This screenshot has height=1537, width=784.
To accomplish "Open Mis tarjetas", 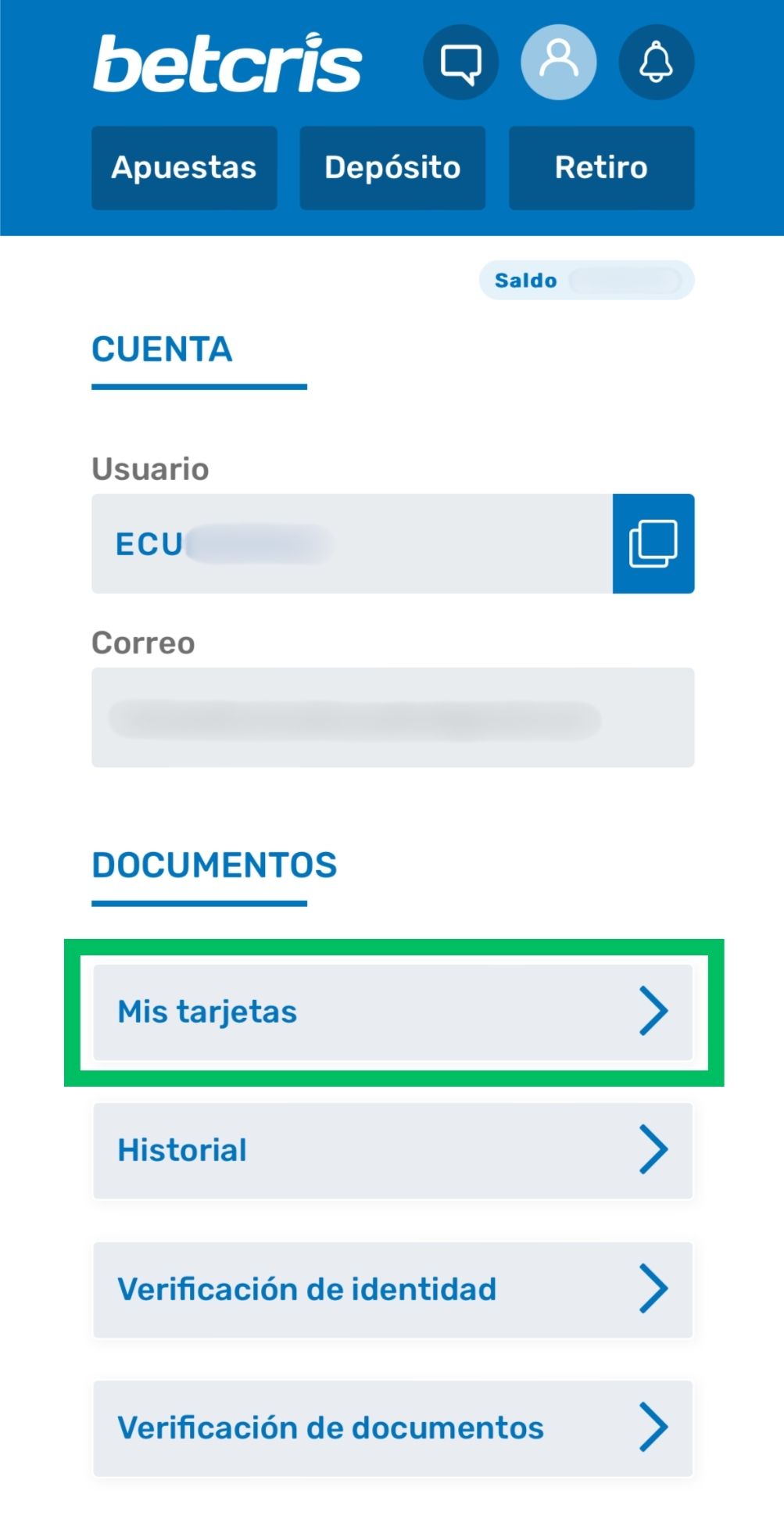I will tap(393, 1012).
